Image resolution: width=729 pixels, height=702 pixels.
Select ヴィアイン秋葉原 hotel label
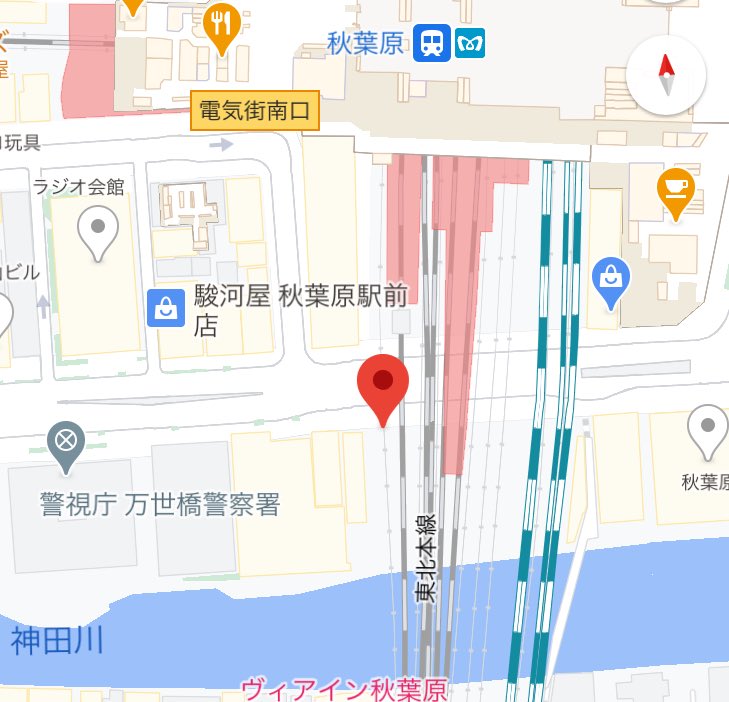coord(344,689)
